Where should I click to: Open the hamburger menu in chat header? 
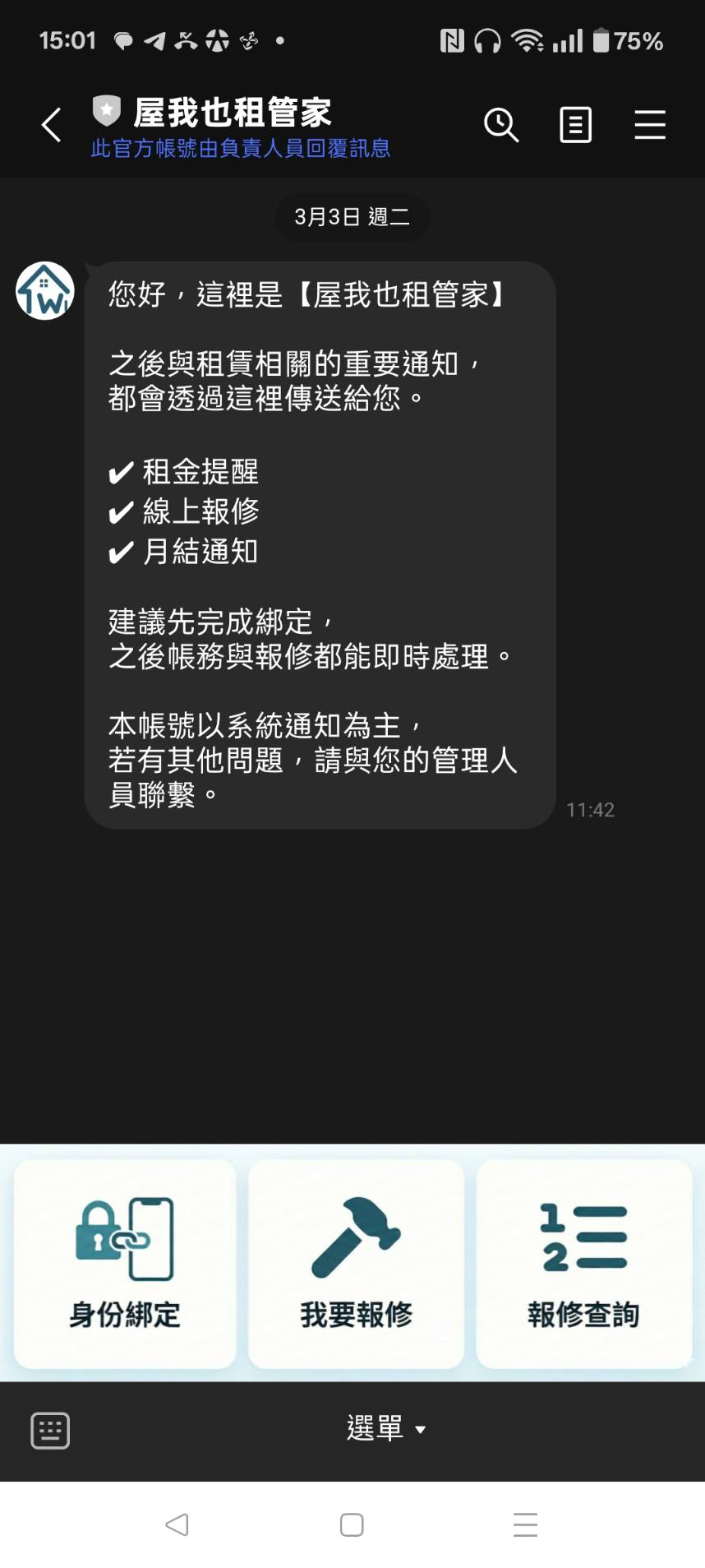pos(649,124)
